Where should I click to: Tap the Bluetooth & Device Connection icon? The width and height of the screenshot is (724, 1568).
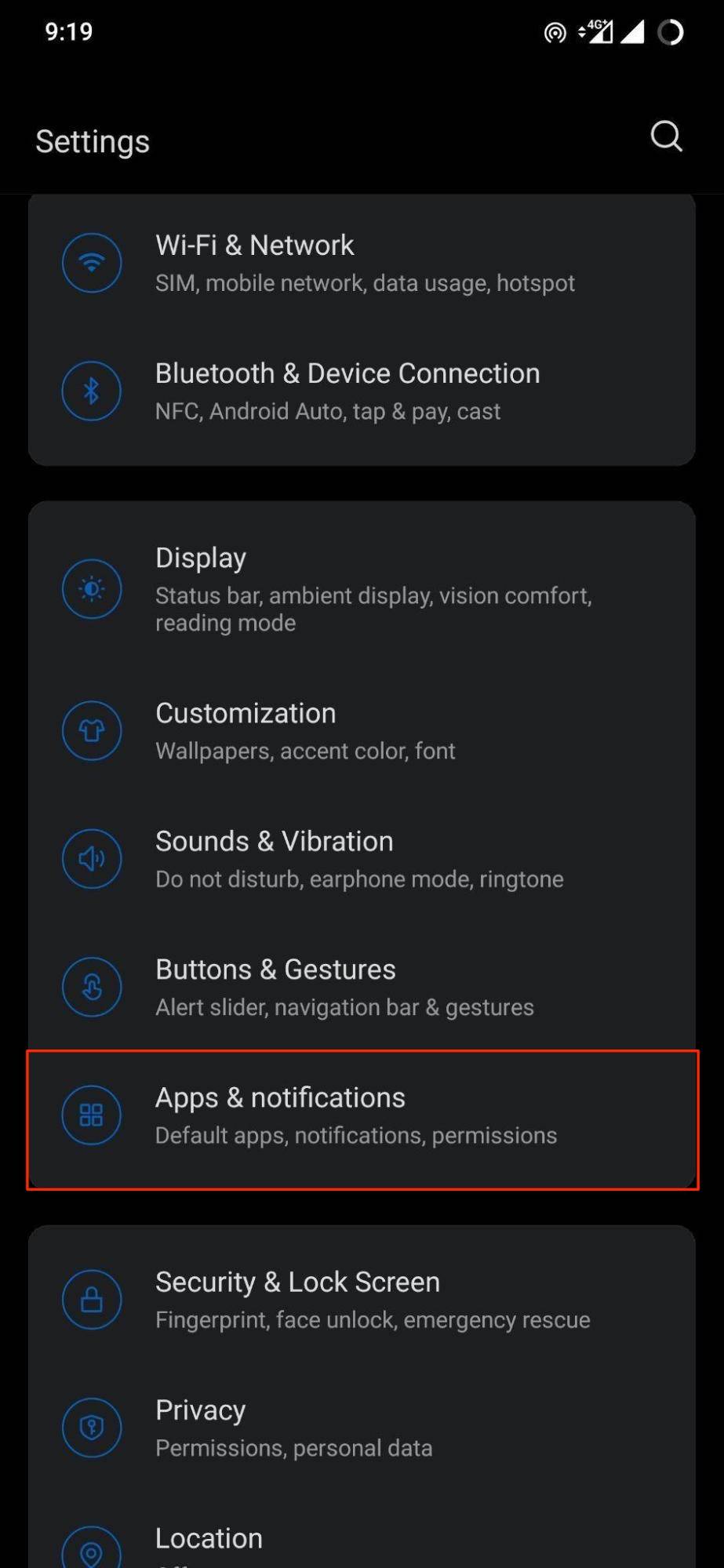(92, 391)
